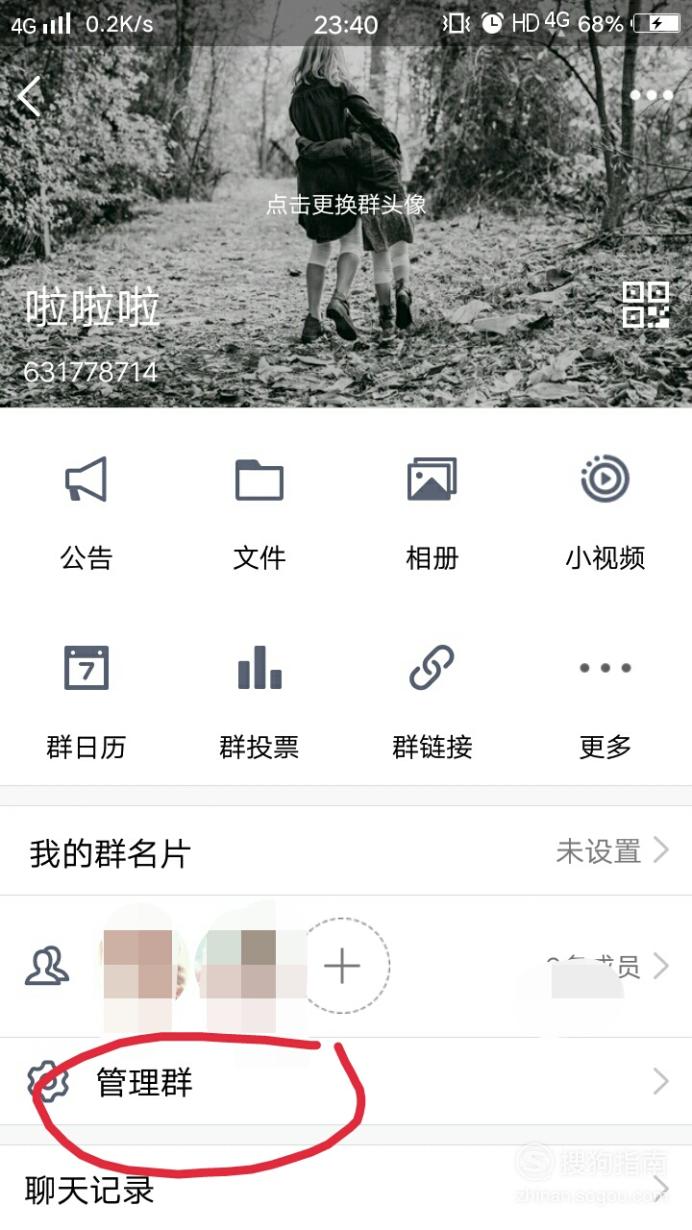
Task: Show the group QR code
Action: (646, 305)
